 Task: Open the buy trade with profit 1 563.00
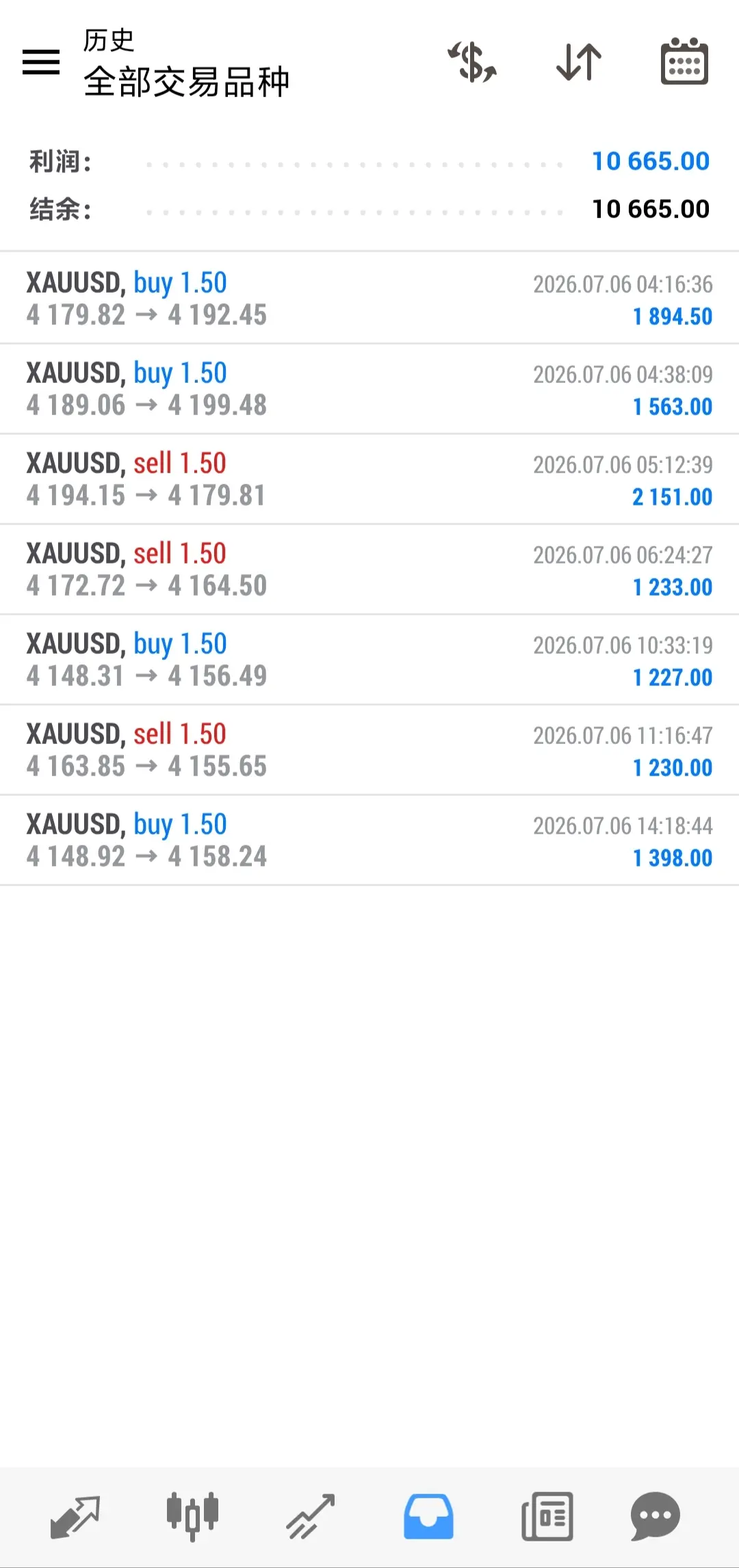(369, 388)
